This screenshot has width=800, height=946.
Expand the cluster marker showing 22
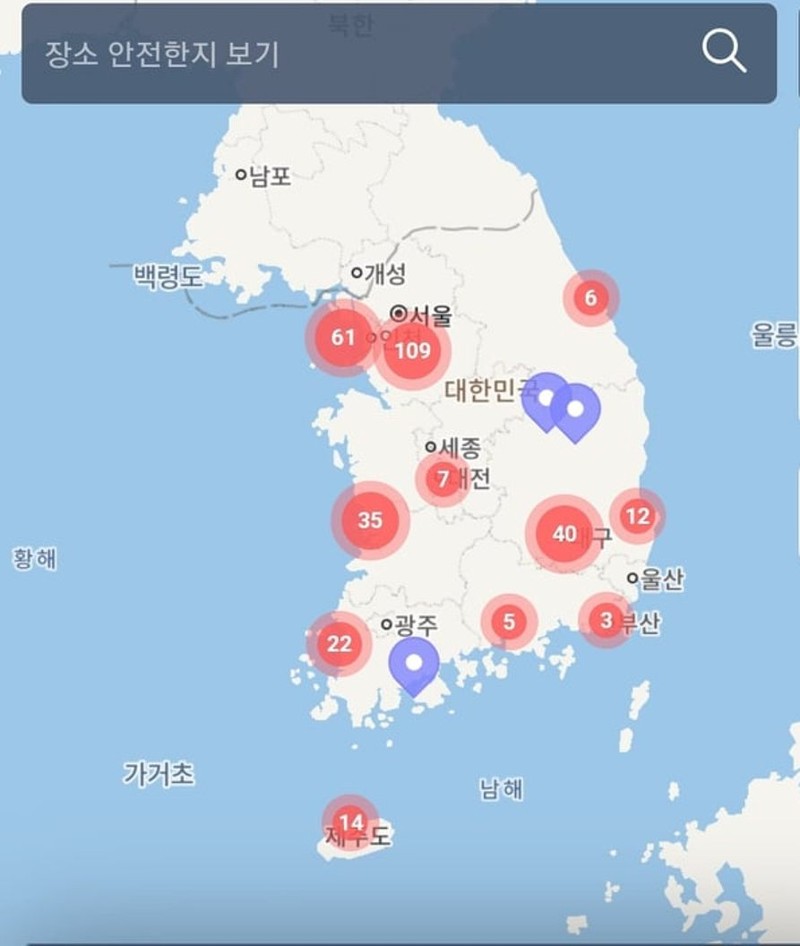340,643
